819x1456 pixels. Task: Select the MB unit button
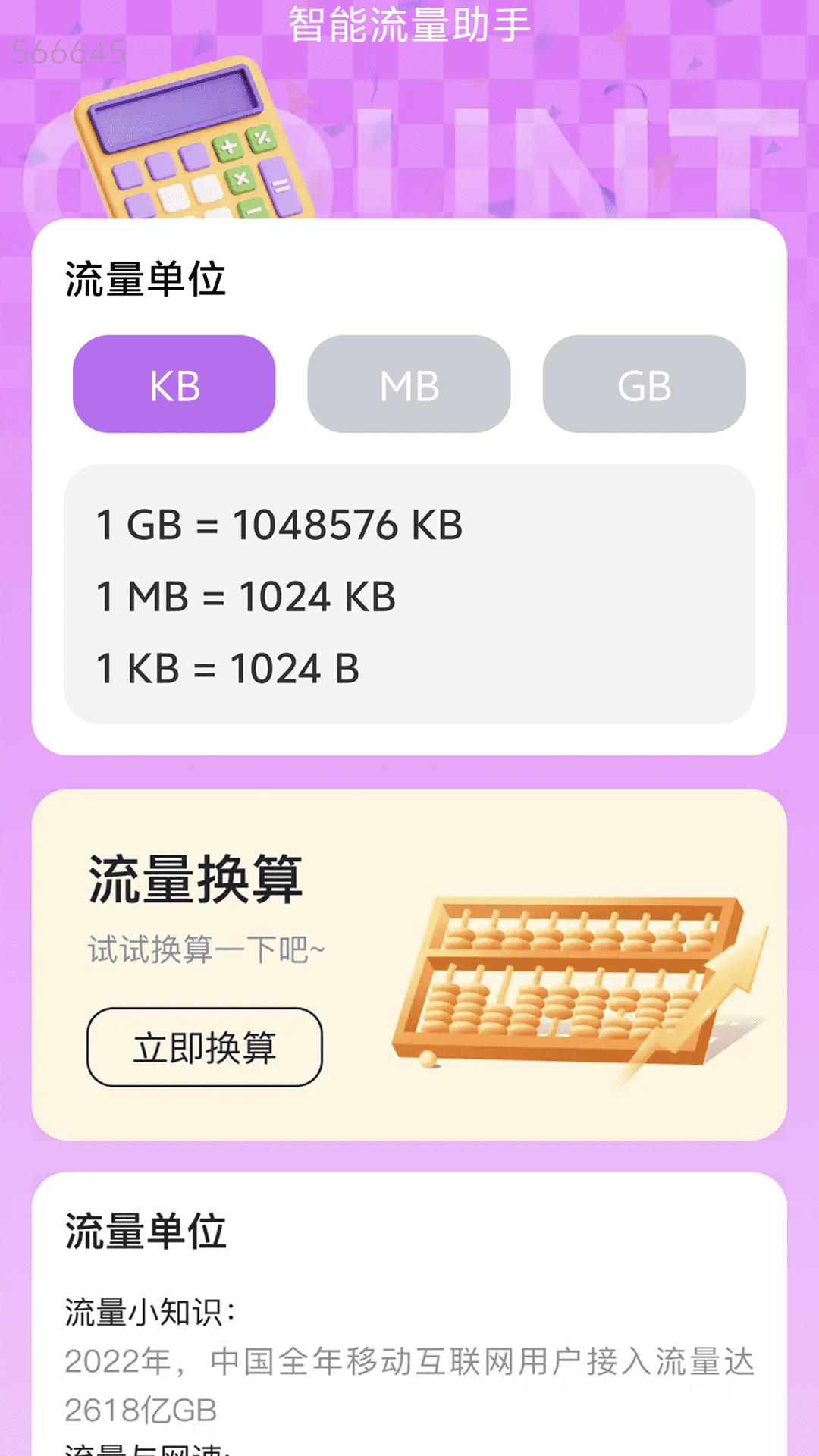408,384
